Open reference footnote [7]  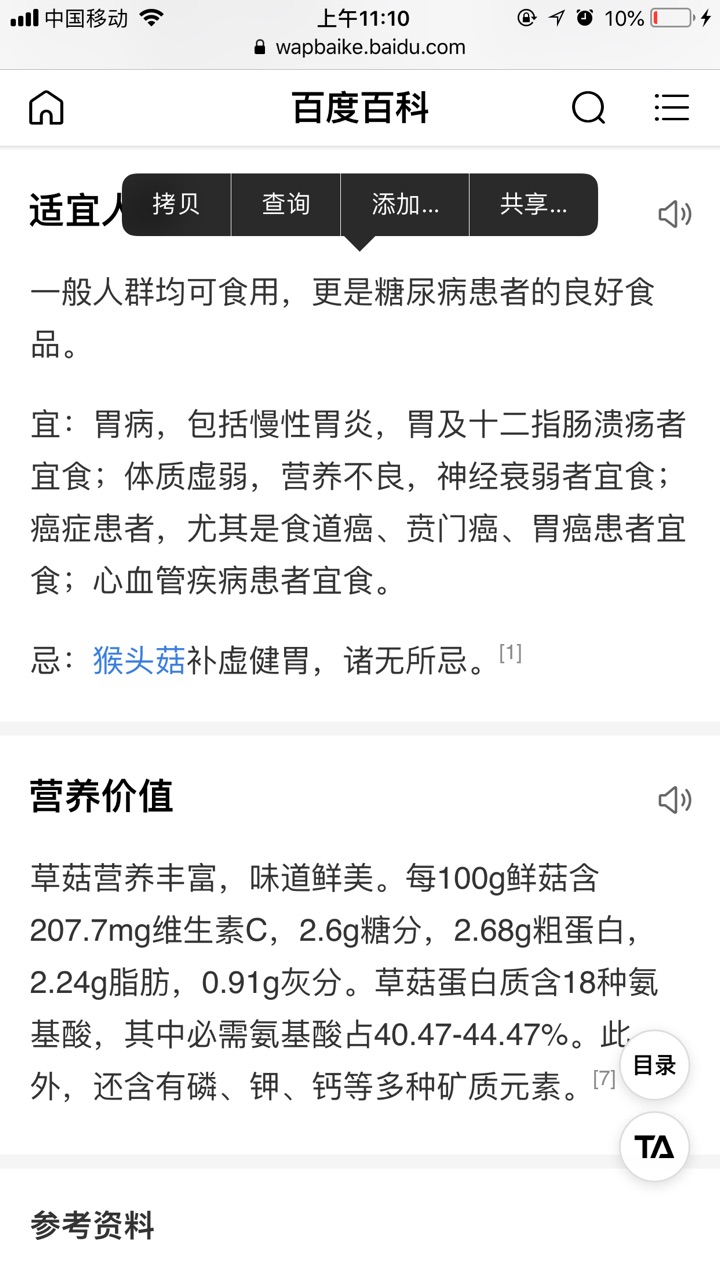[x=604, y=1079]
